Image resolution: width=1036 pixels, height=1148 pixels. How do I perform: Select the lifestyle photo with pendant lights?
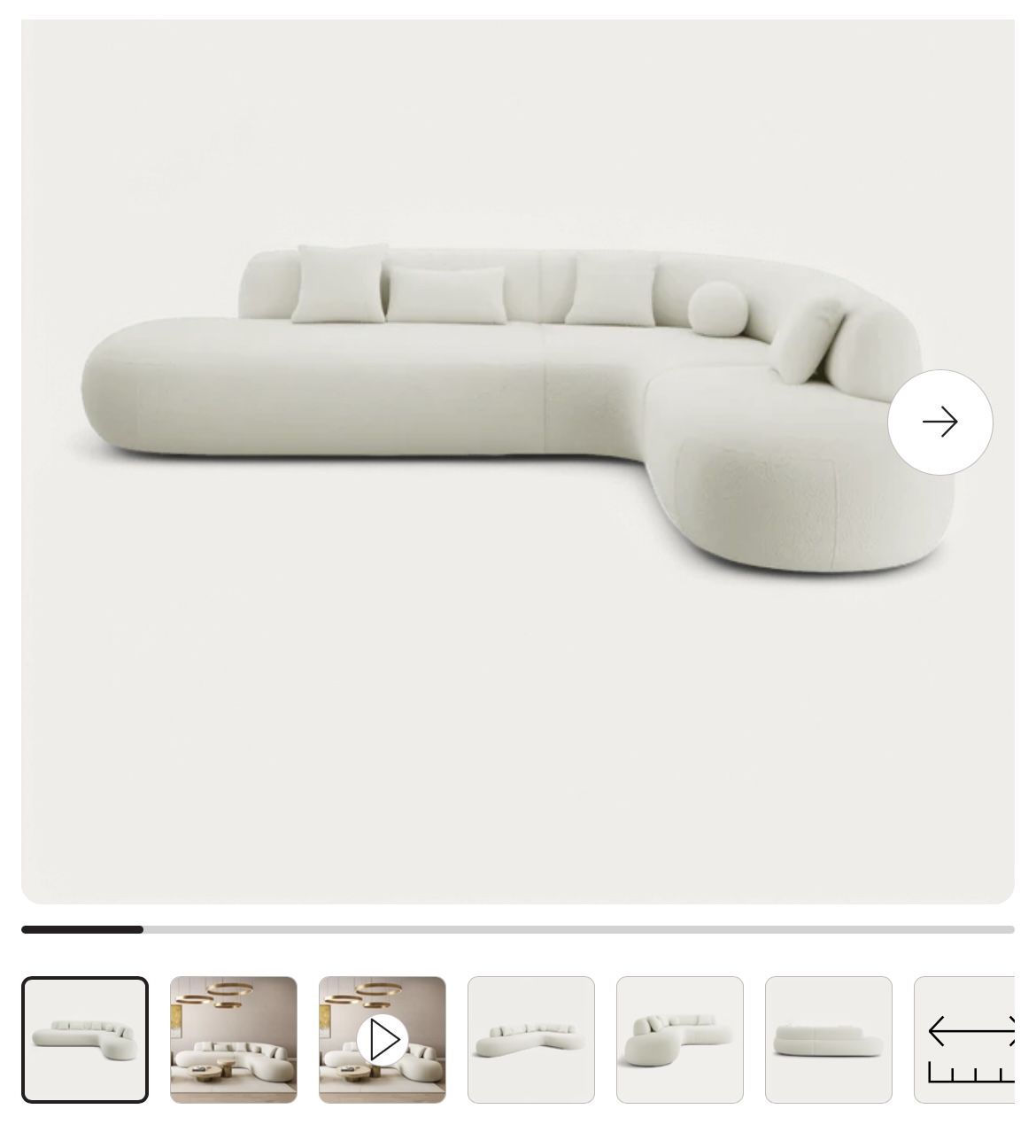(233, 1039)
